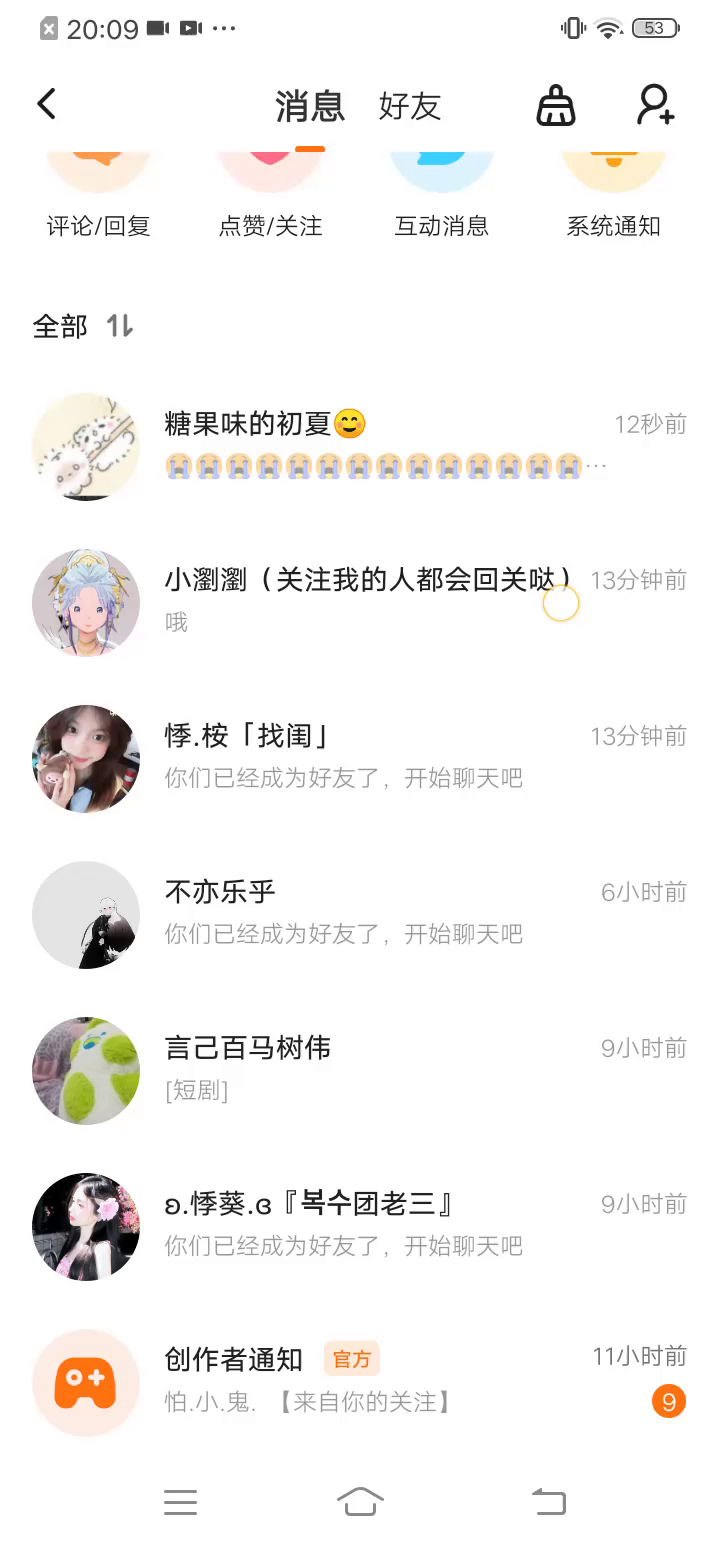Viewport: 720px width, 1544px height.
Task: Open recent apps from the navigation bar
Action: coord(180,1502)
